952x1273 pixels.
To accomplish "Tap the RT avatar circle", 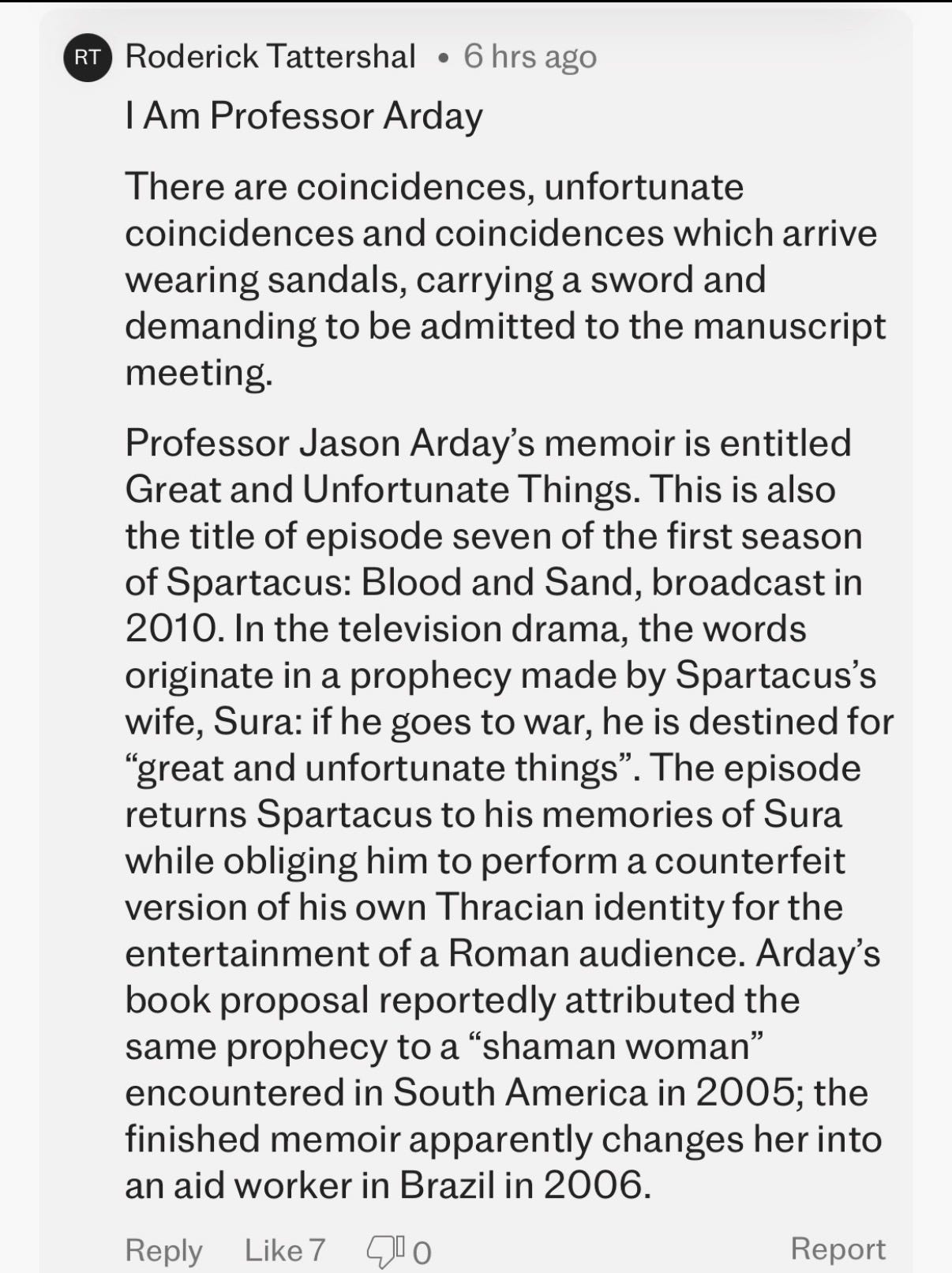I will tap(88, 58).
